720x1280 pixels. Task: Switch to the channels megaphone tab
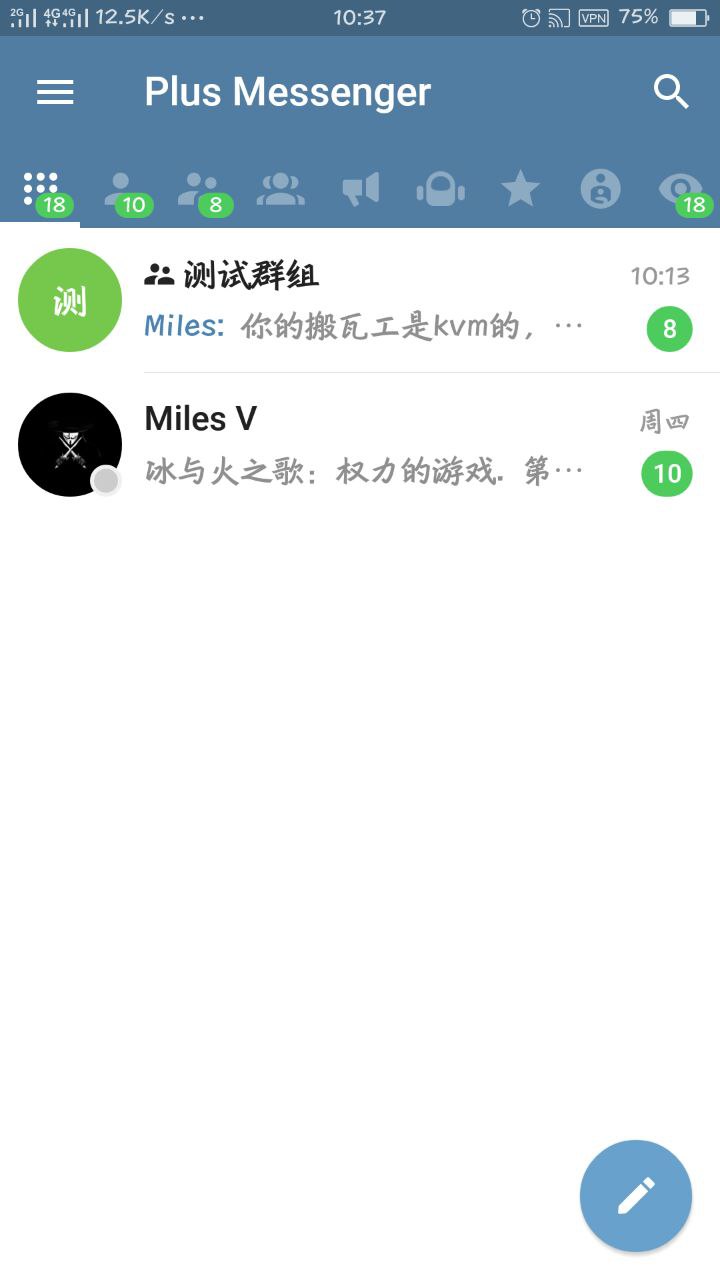tap(361, 189)
